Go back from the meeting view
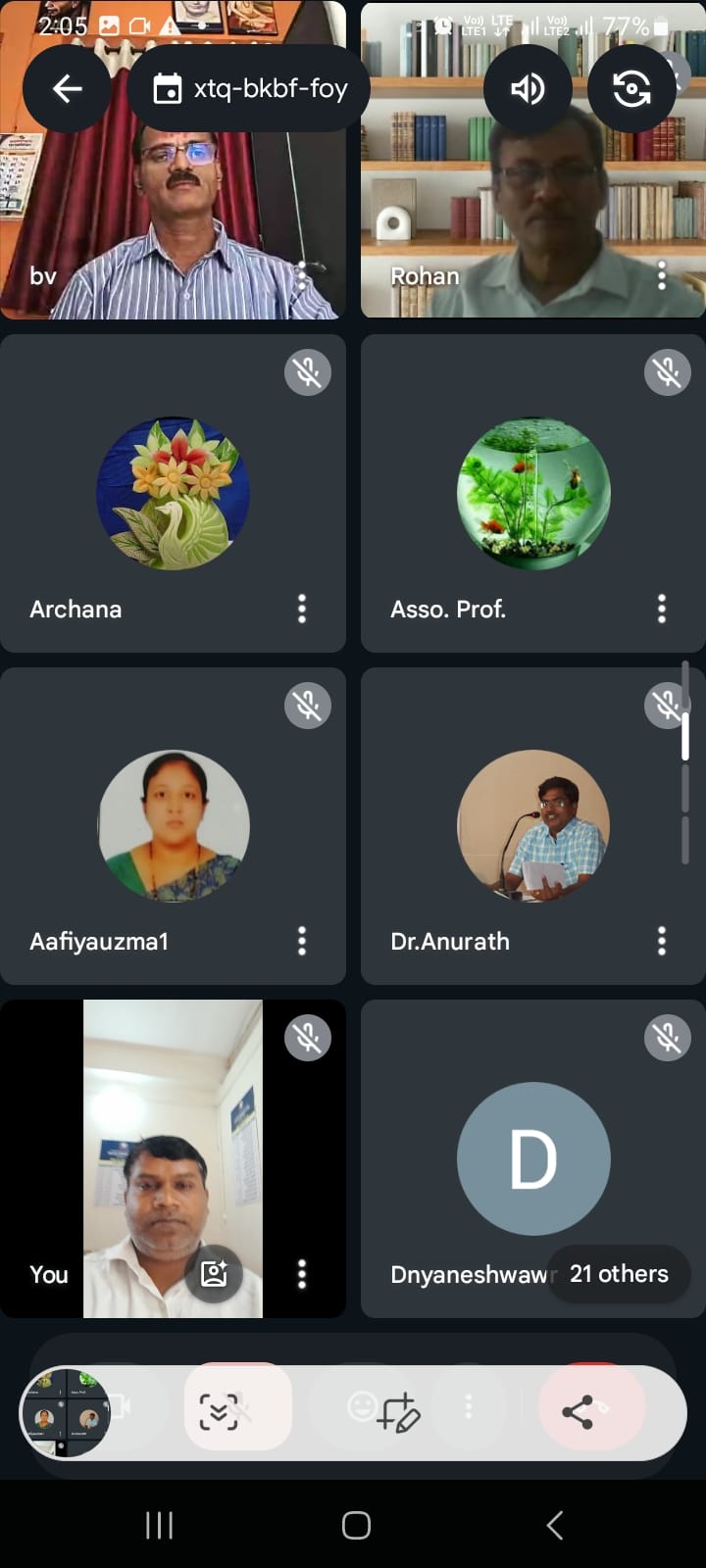Screen dimensions: 706x1568 pos(67,89)
